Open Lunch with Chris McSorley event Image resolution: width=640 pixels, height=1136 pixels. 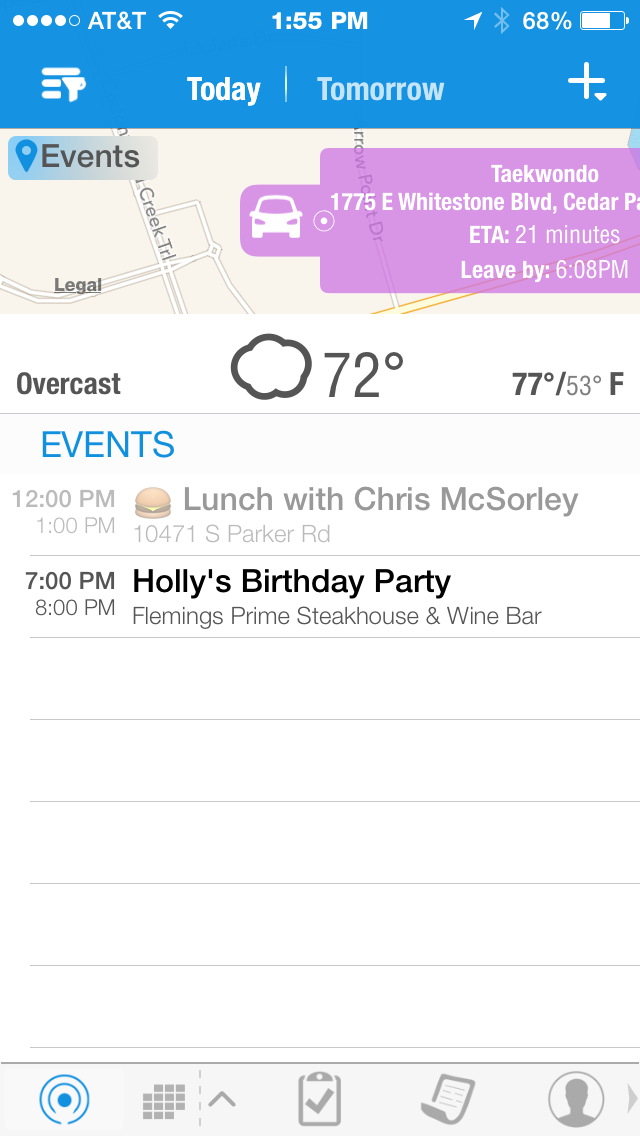pos(355,514)
